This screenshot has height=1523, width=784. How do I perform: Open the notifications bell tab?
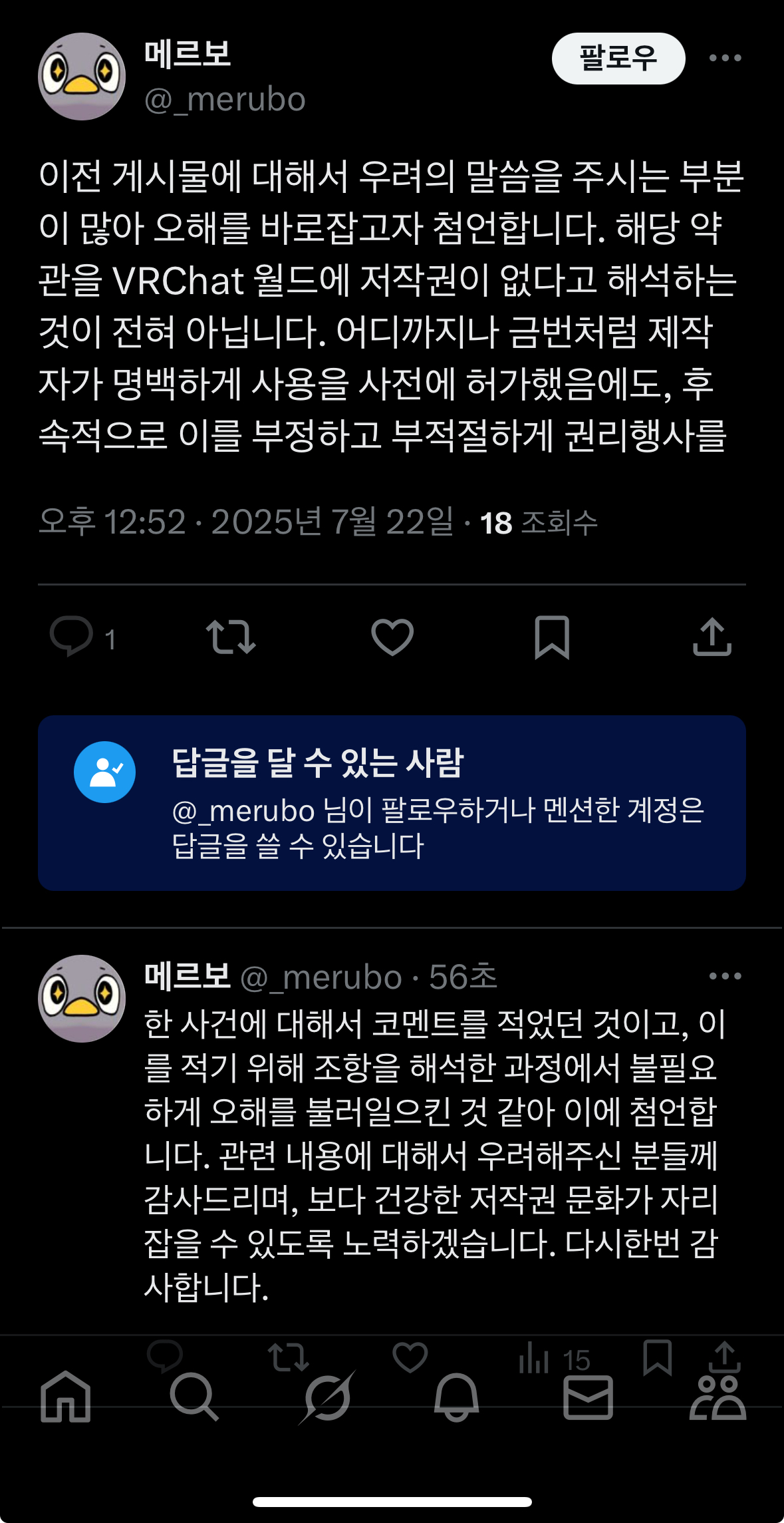(456, 1397)
